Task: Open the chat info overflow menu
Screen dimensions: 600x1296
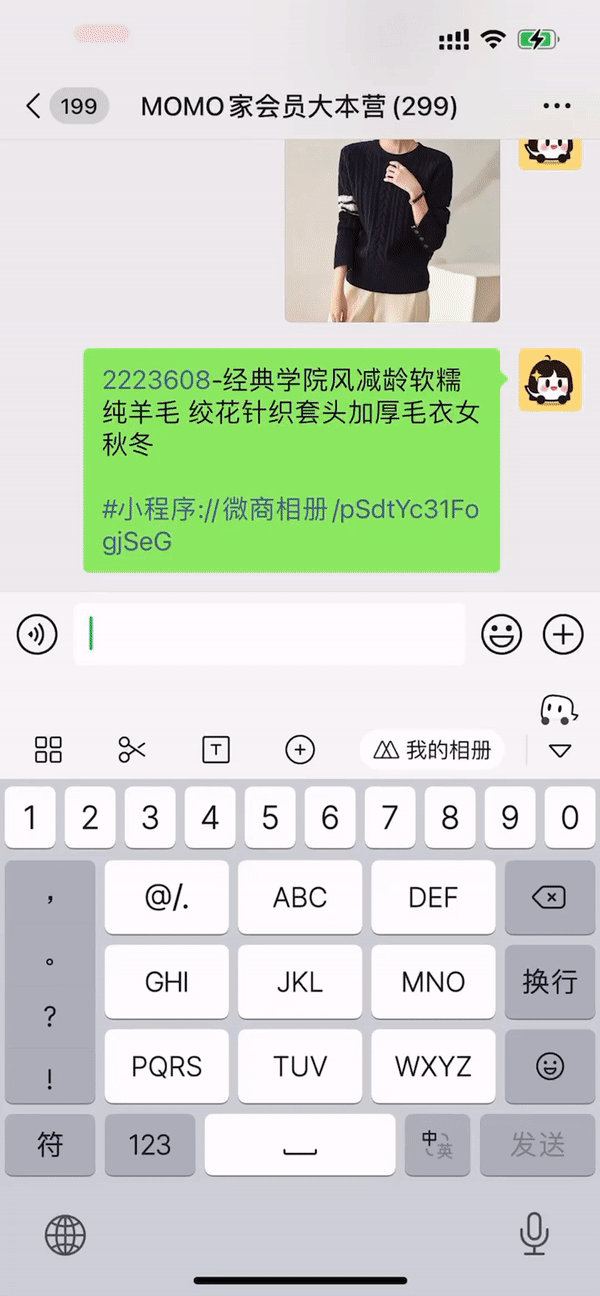Action: pyautogui.click(x=556, y=106)
